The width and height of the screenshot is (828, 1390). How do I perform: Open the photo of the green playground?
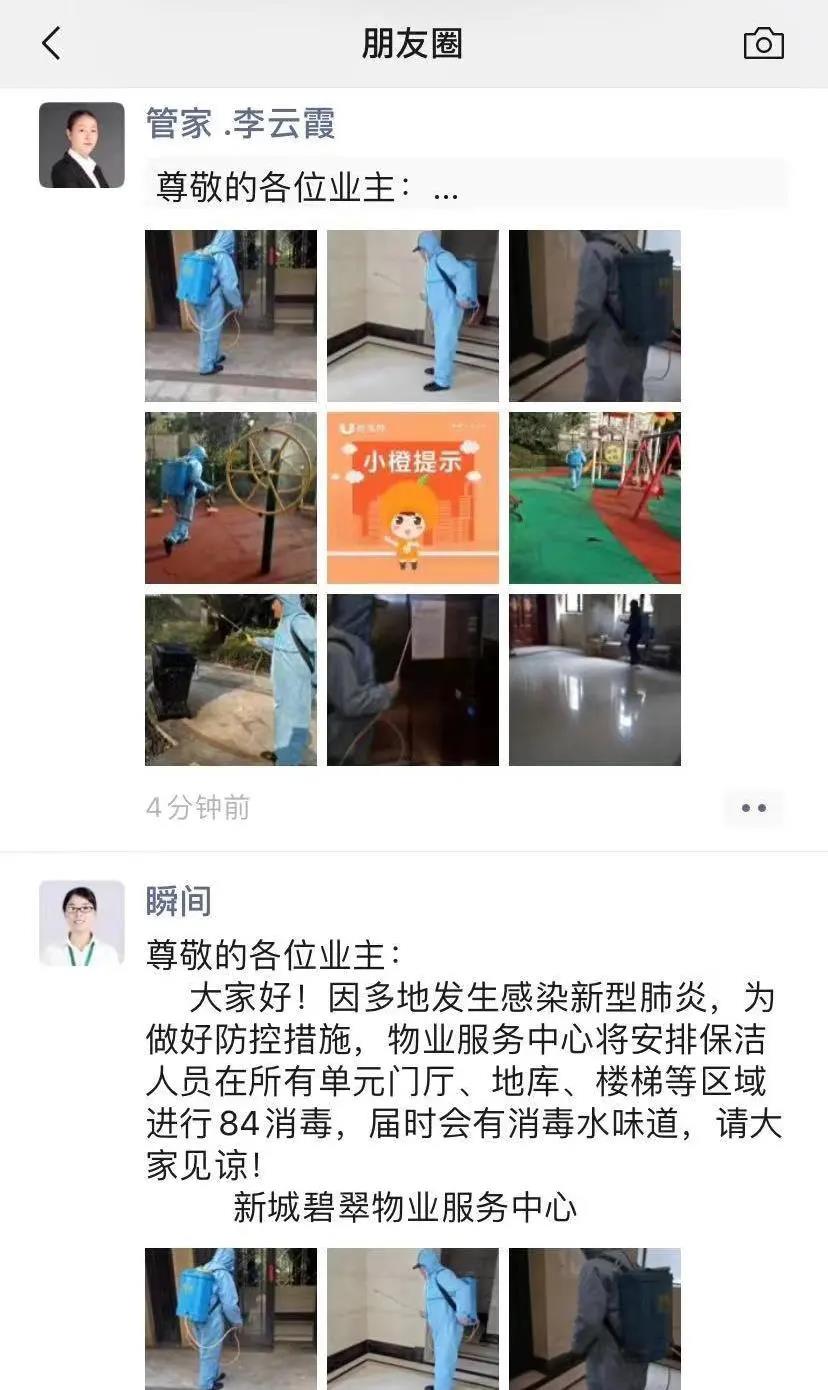click(594, 498)
